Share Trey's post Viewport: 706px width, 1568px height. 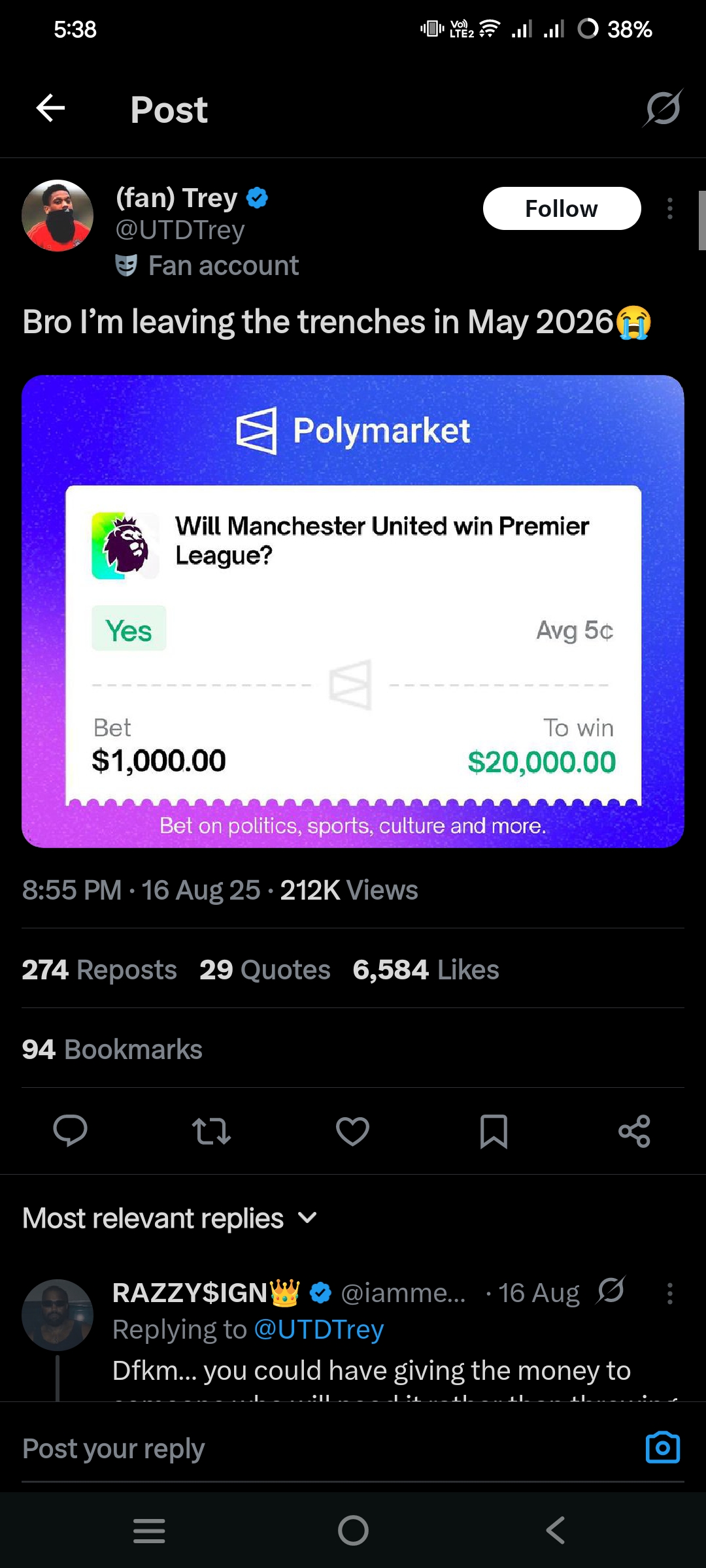pyautogui.click(x=634, y=1131)
